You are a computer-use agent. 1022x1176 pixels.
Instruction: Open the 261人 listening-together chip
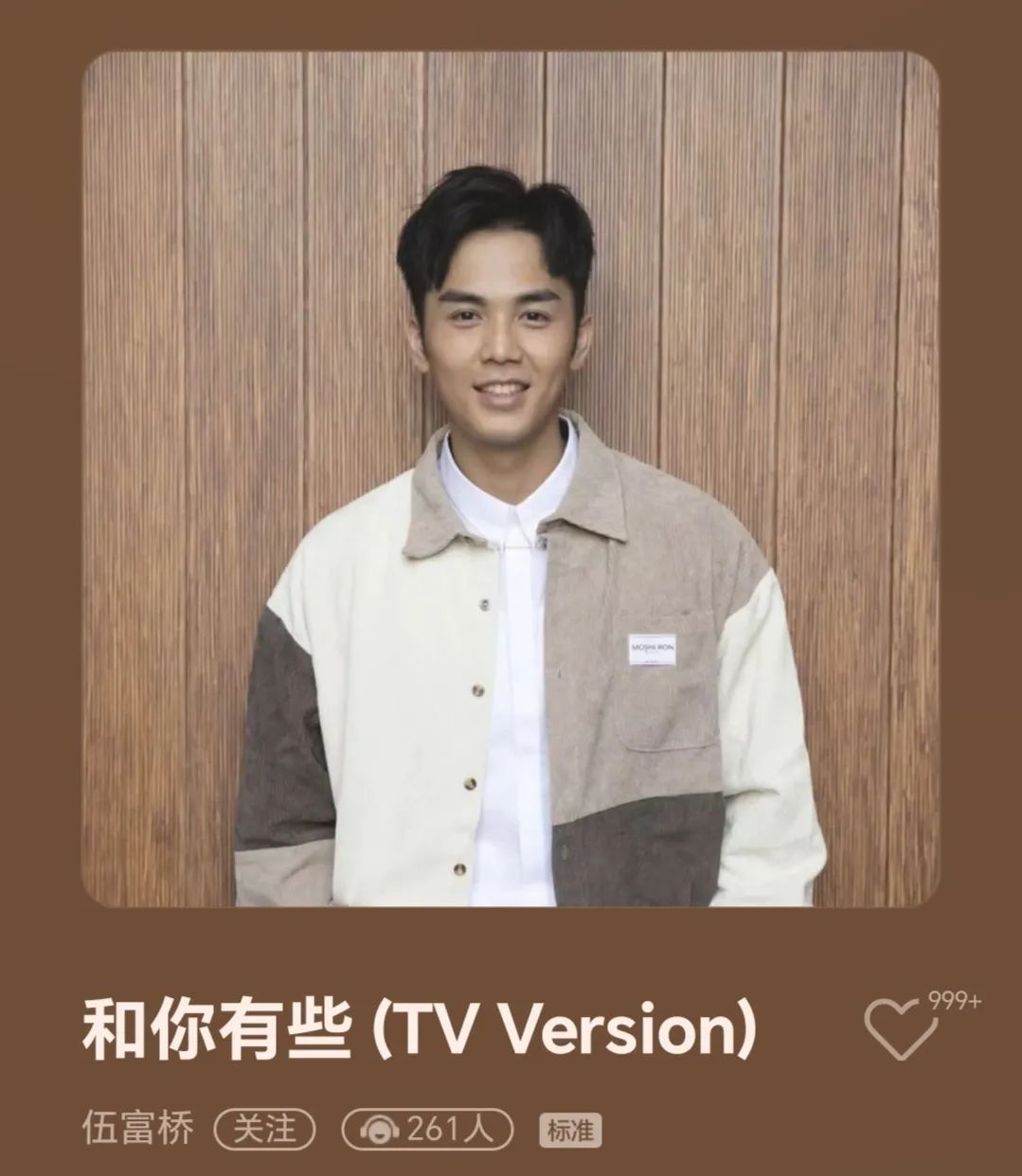[x=426, y=1129]
